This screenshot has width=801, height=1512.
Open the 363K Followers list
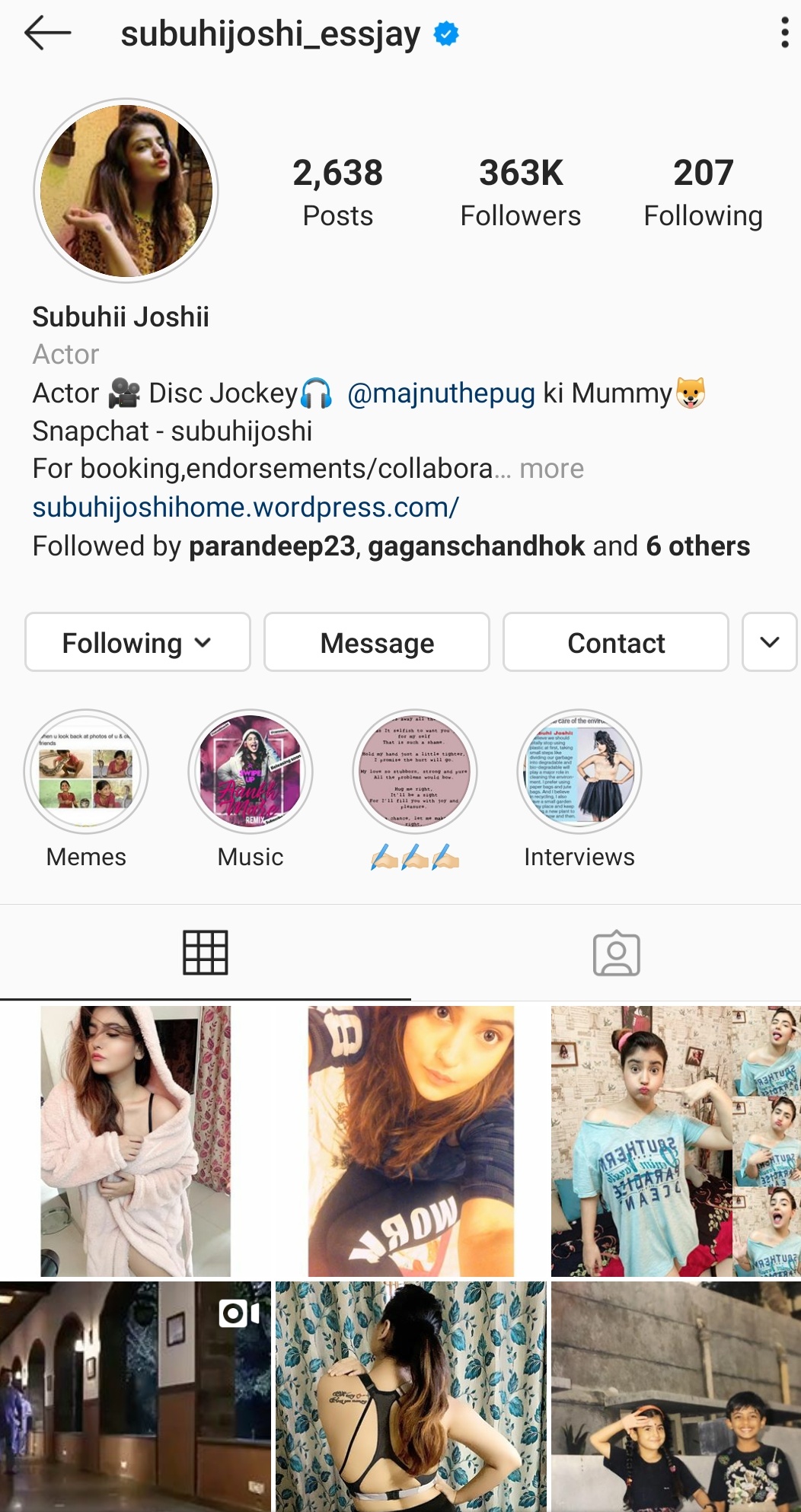521,192
